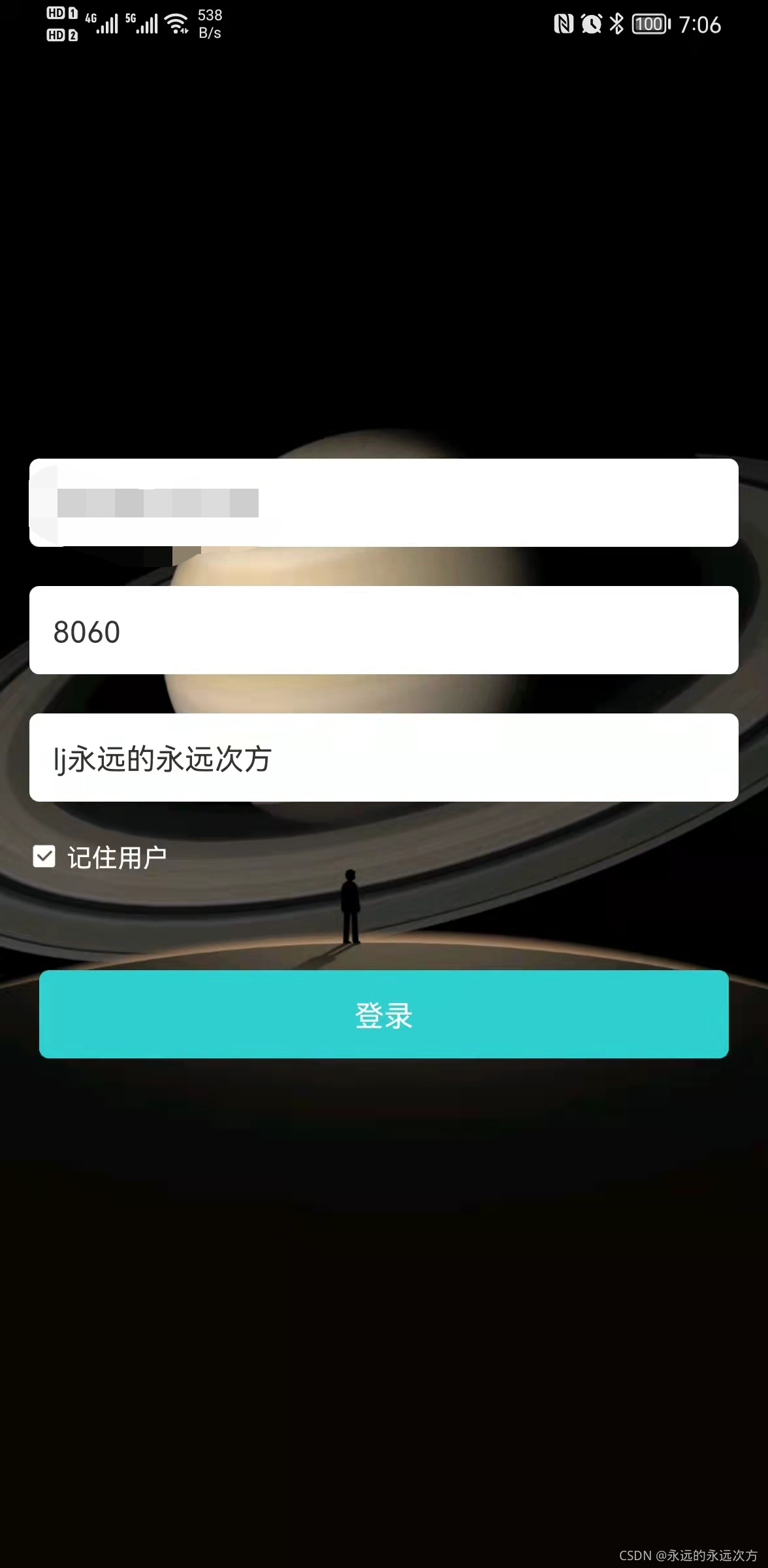The image size is (768, 1568).
Task: Edit the field containing 8060
Action: (384, 630)
